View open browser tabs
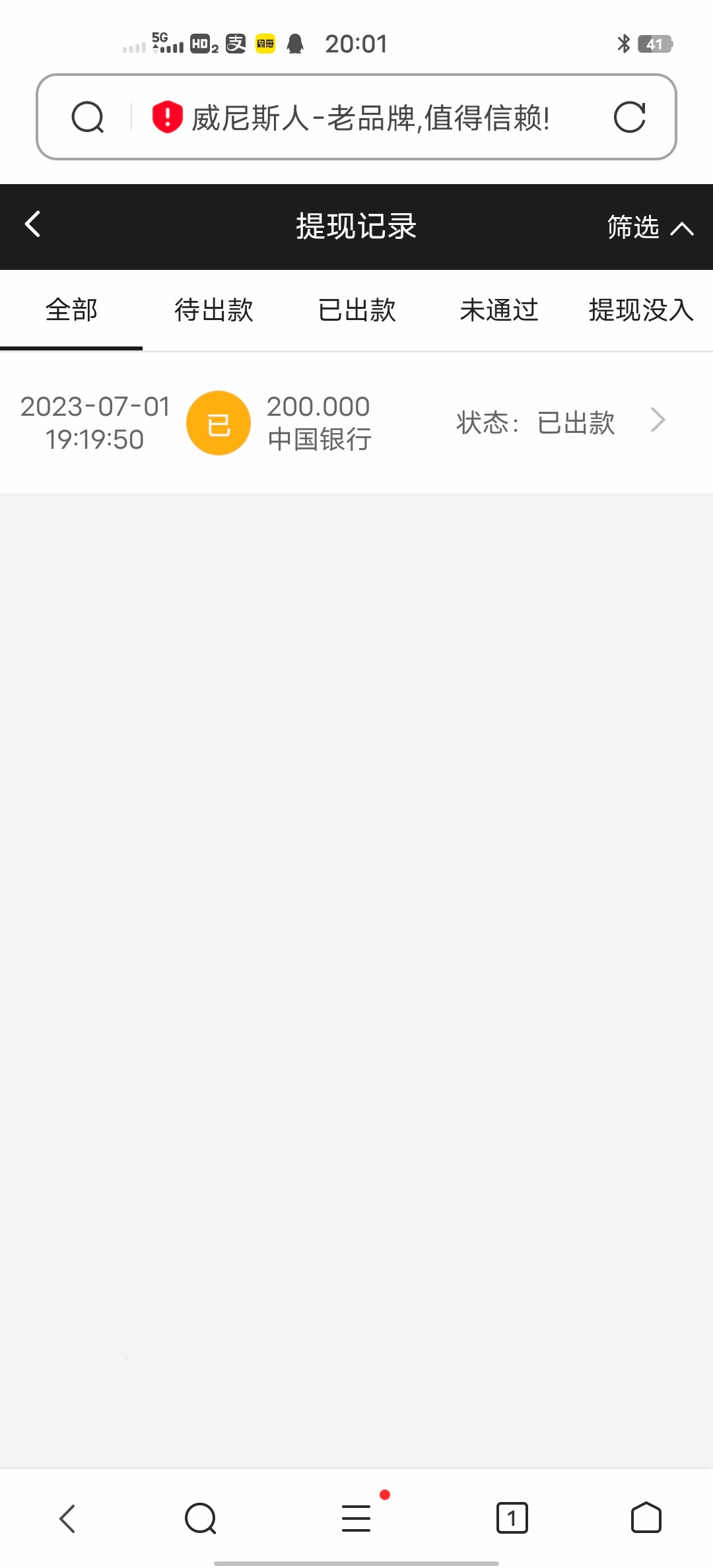Viewport: 713px width, 1568px height. pos(512,1518)
